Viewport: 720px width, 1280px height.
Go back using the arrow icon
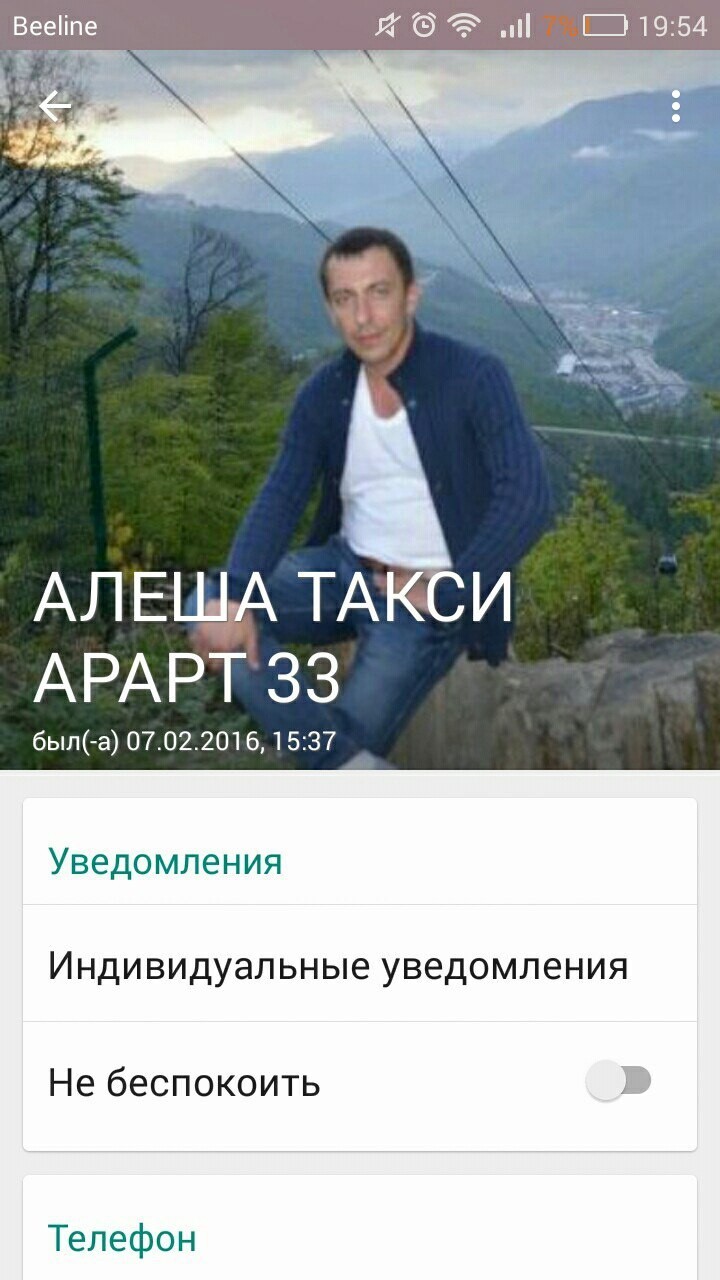55,106
